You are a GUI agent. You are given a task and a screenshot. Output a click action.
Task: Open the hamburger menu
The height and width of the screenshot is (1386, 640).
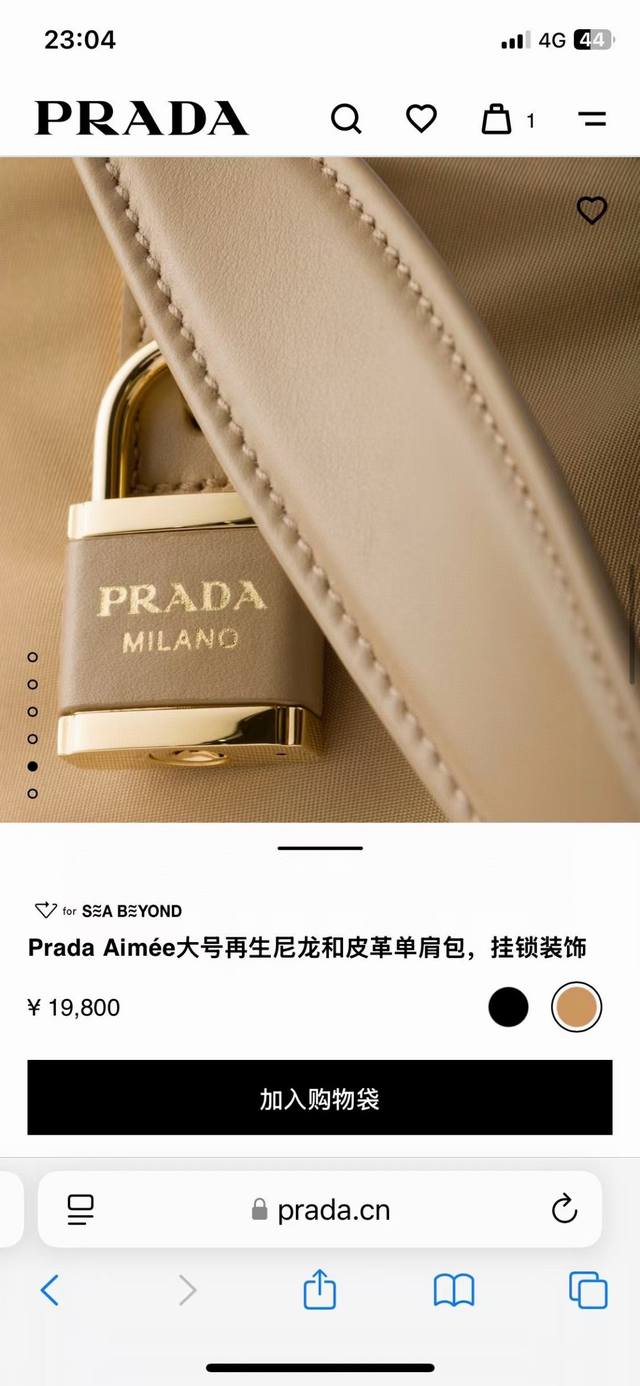592,120
